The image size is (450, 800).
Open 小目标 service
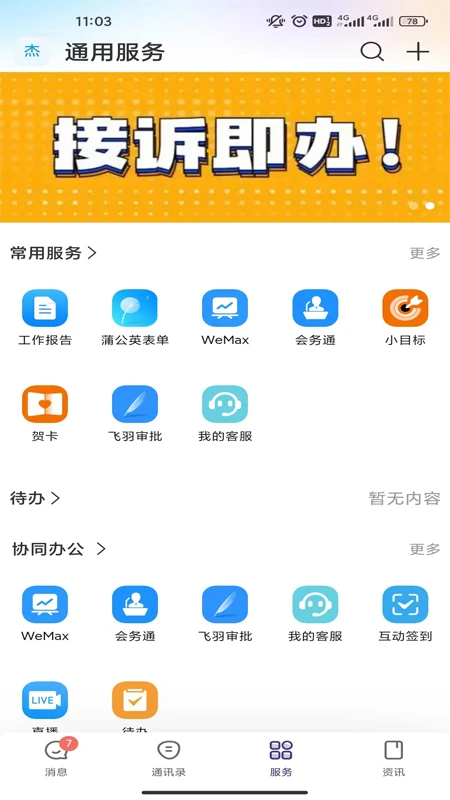[x=405, y=317]
